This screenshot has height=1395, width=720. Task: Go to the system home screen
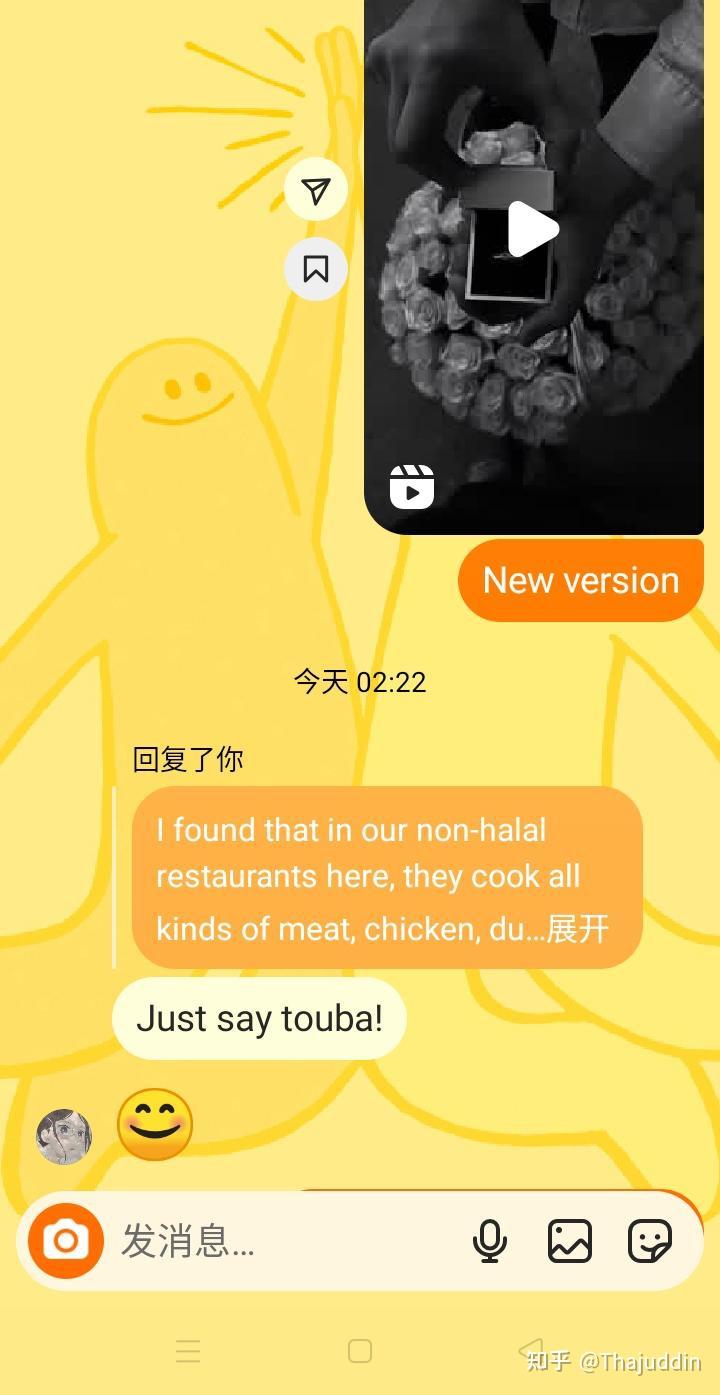pos(360,1351)
